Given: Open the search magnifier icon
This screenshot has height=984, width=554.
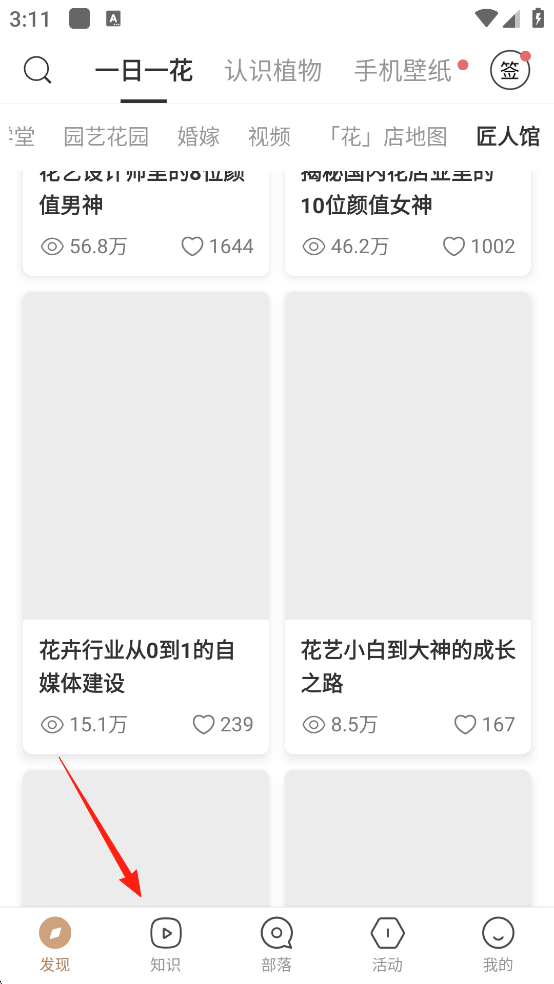Looking at the screenshot, I should (x=38, y=70).
